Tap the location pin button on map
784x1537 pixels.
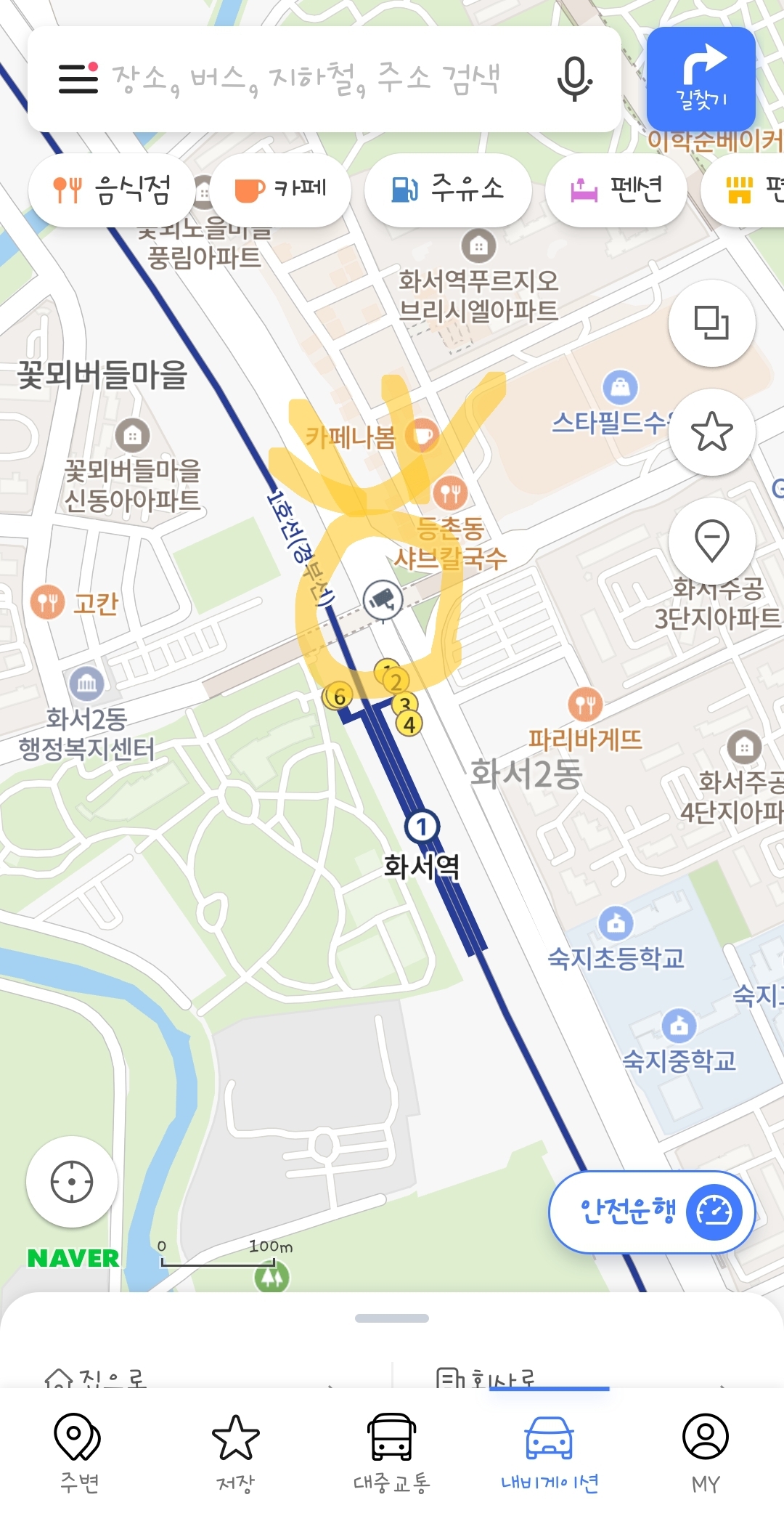[711, 541]
